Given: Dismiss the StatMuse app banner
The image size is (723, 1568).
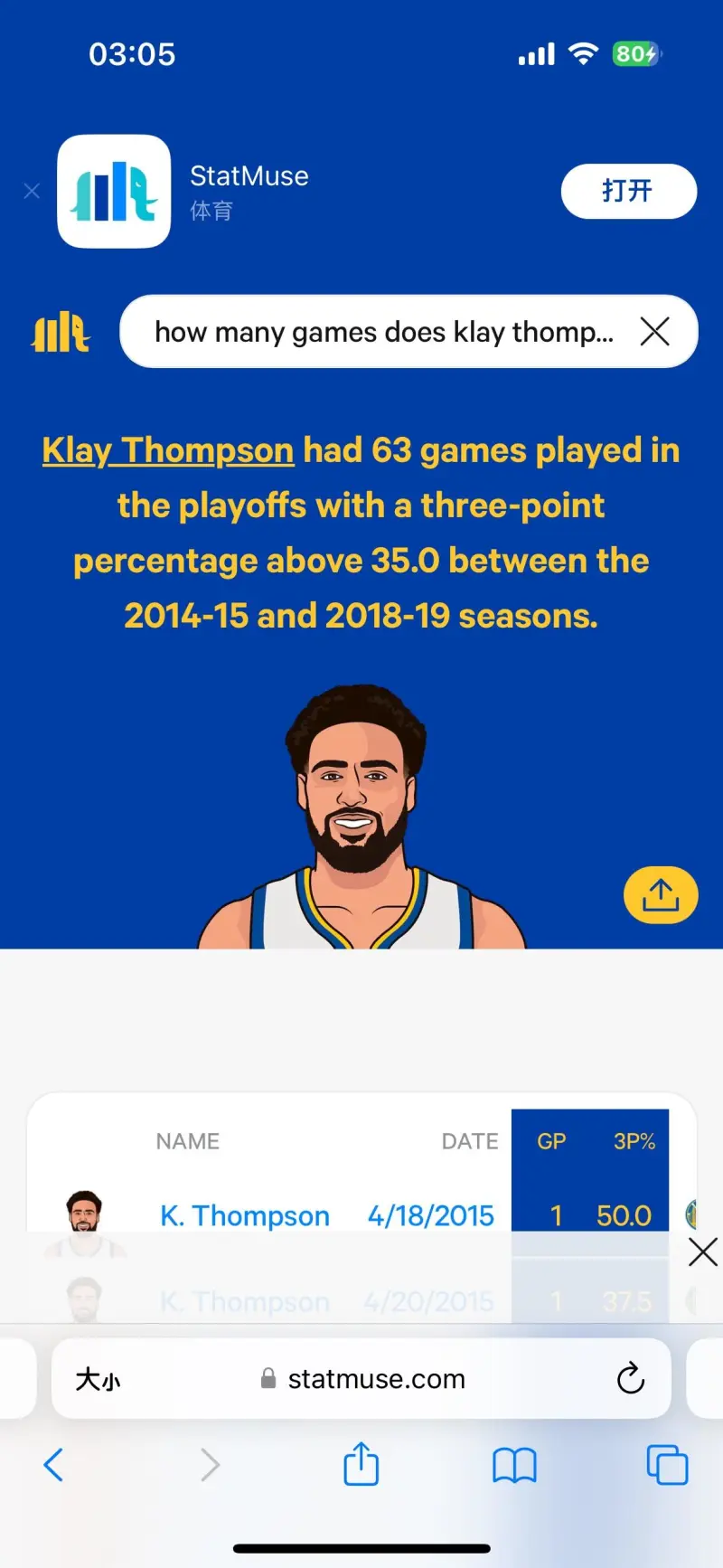Looking at the screenshot, I should pos(32,191).
